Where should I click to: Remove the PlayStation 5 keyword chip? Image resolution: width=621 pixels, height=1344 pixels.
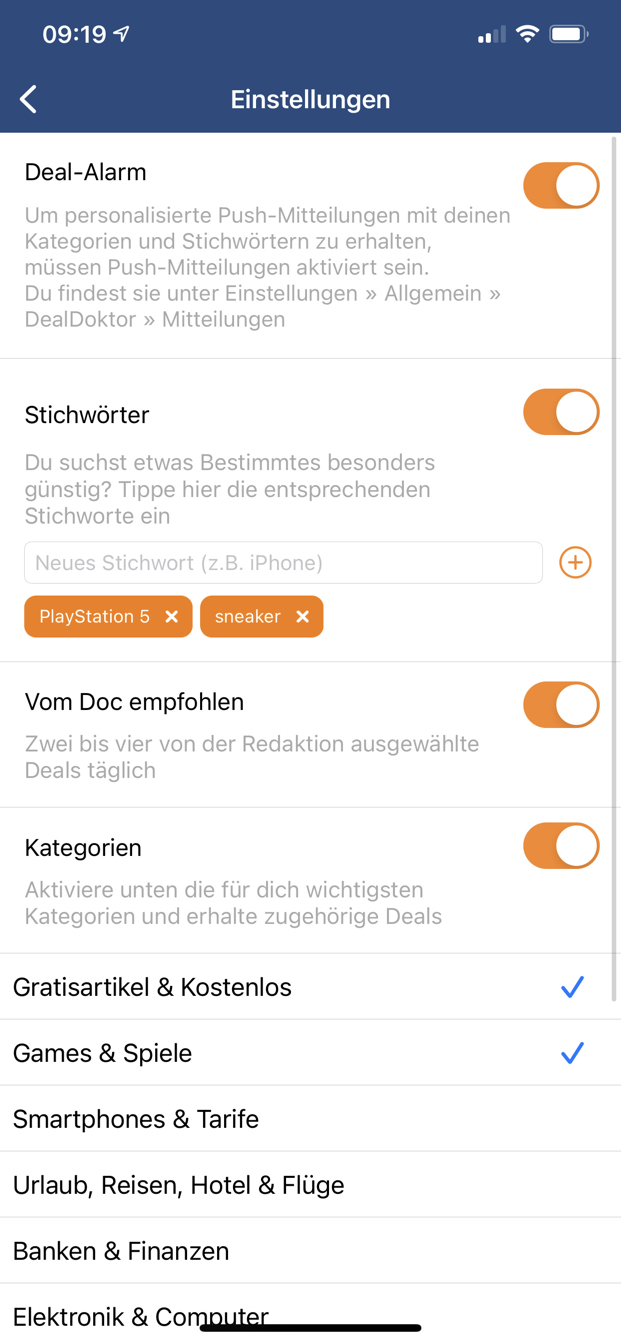(x=172, y=617)
